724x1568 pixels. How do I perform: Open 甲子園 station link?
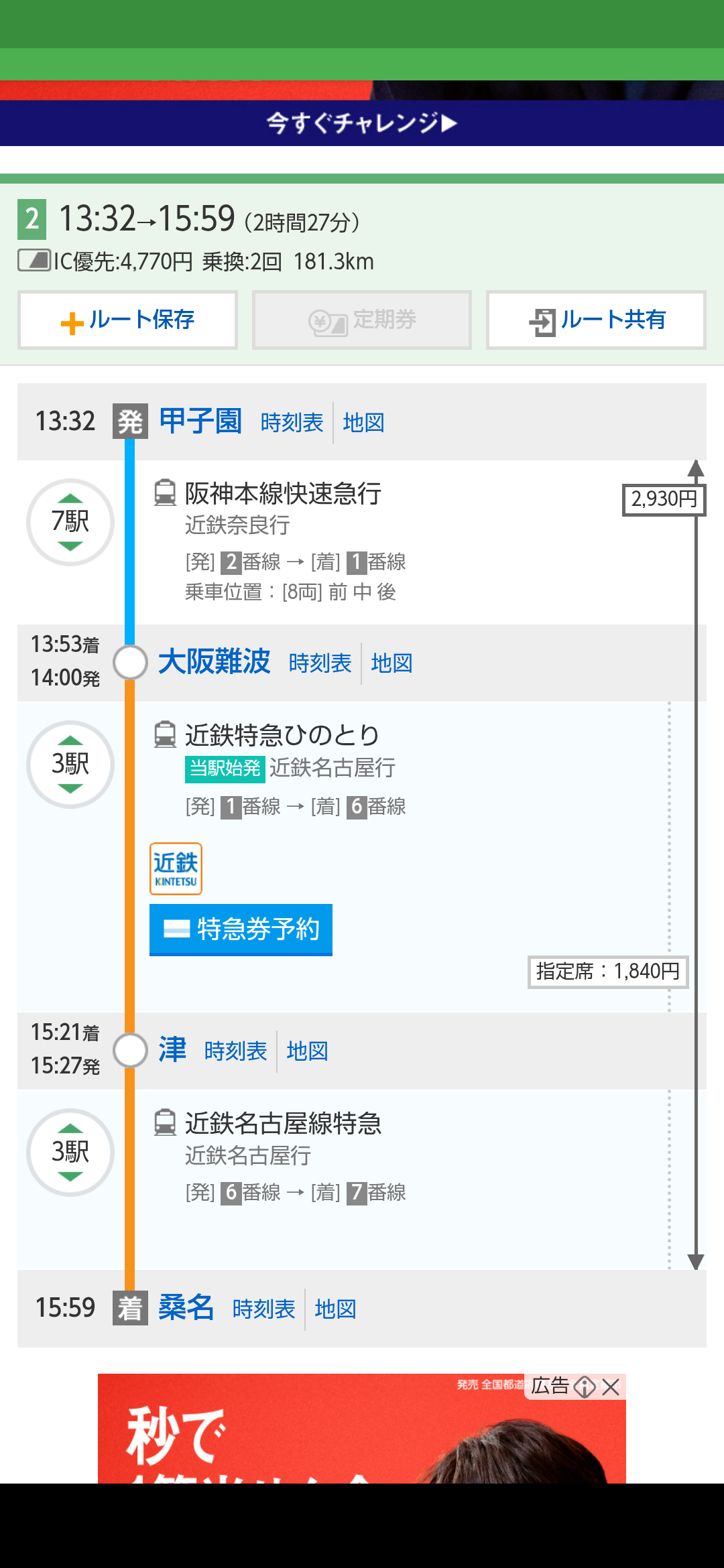[200, 421]
